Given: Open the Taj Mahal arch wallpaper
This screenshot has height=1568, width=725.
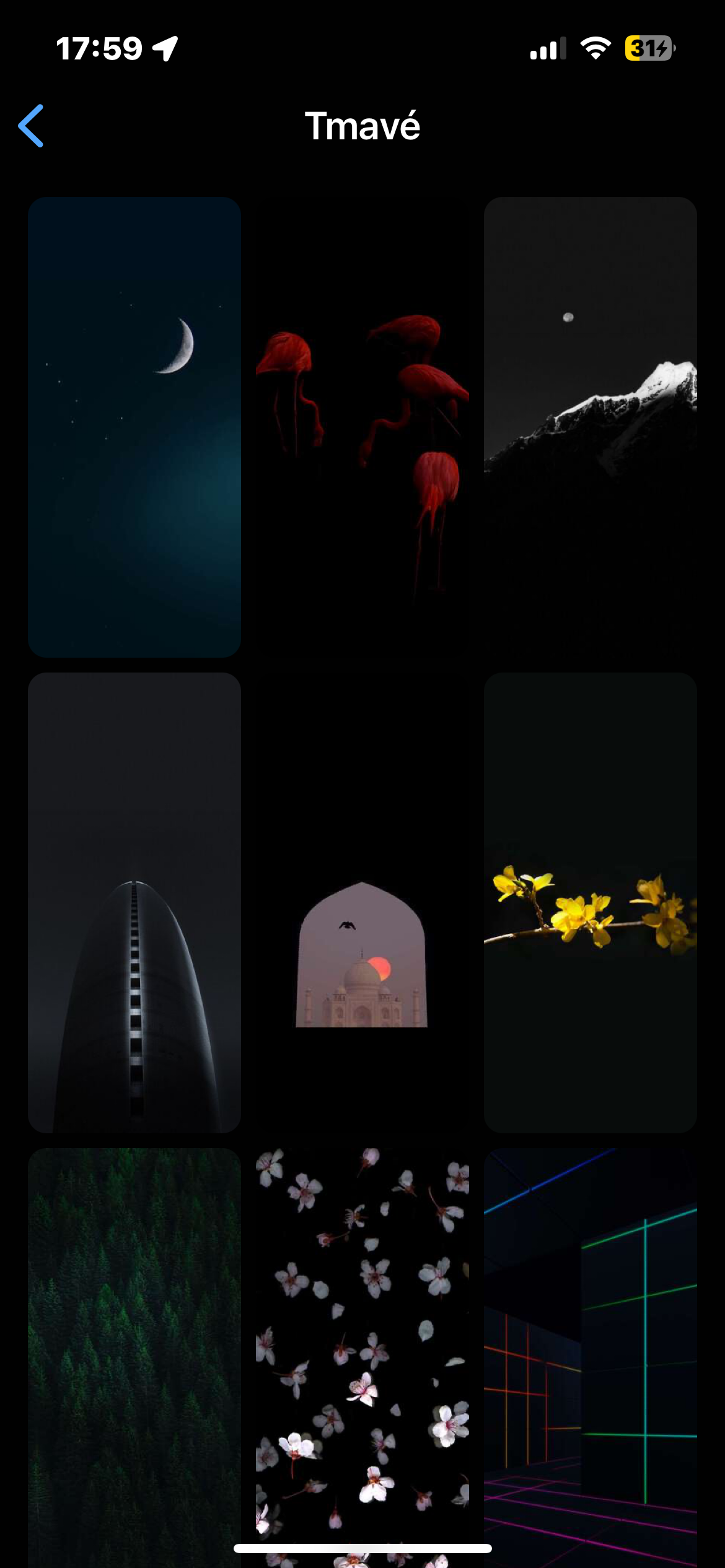Looking at the screenshot, I should click(x=362, y=902).
